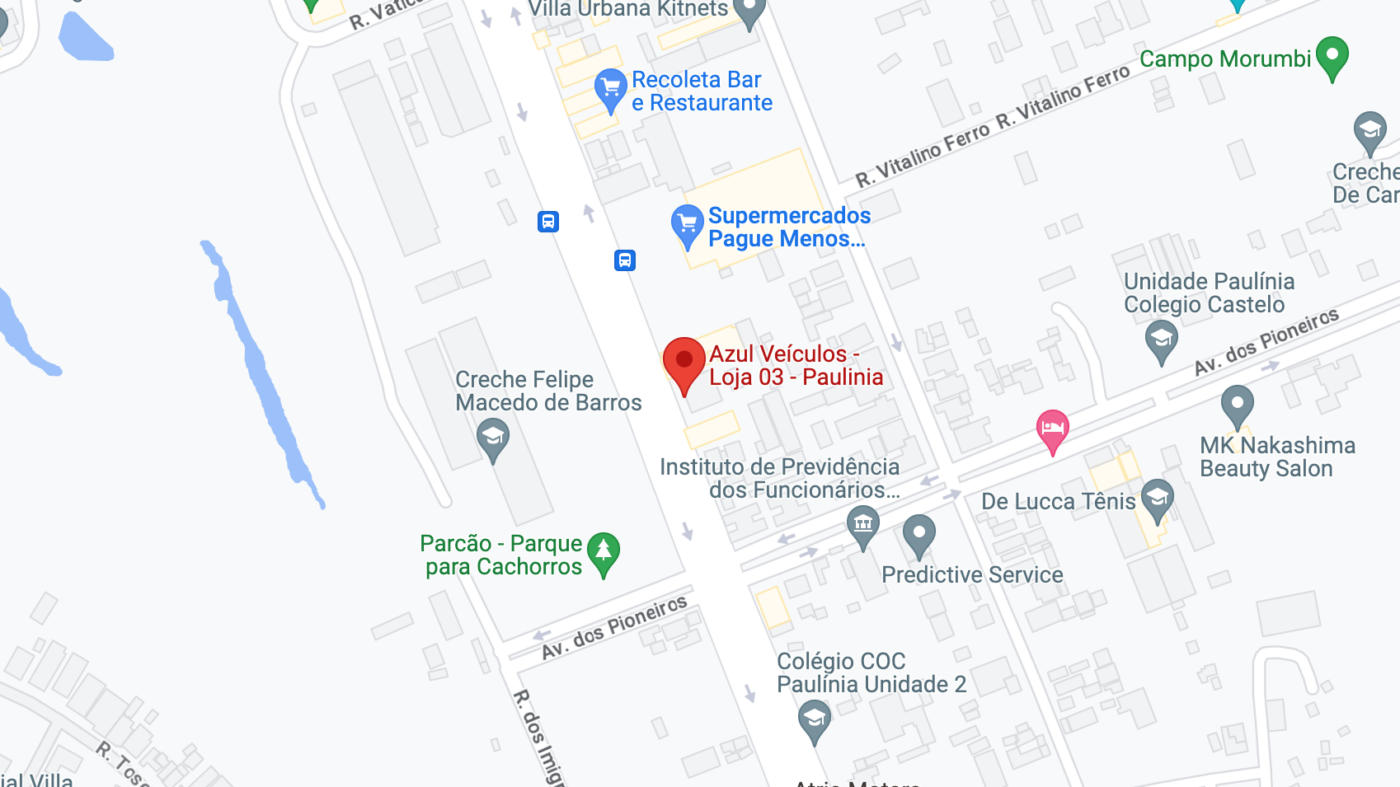
Task: Open the Azul Veículos red location pin
Action: 685,360
